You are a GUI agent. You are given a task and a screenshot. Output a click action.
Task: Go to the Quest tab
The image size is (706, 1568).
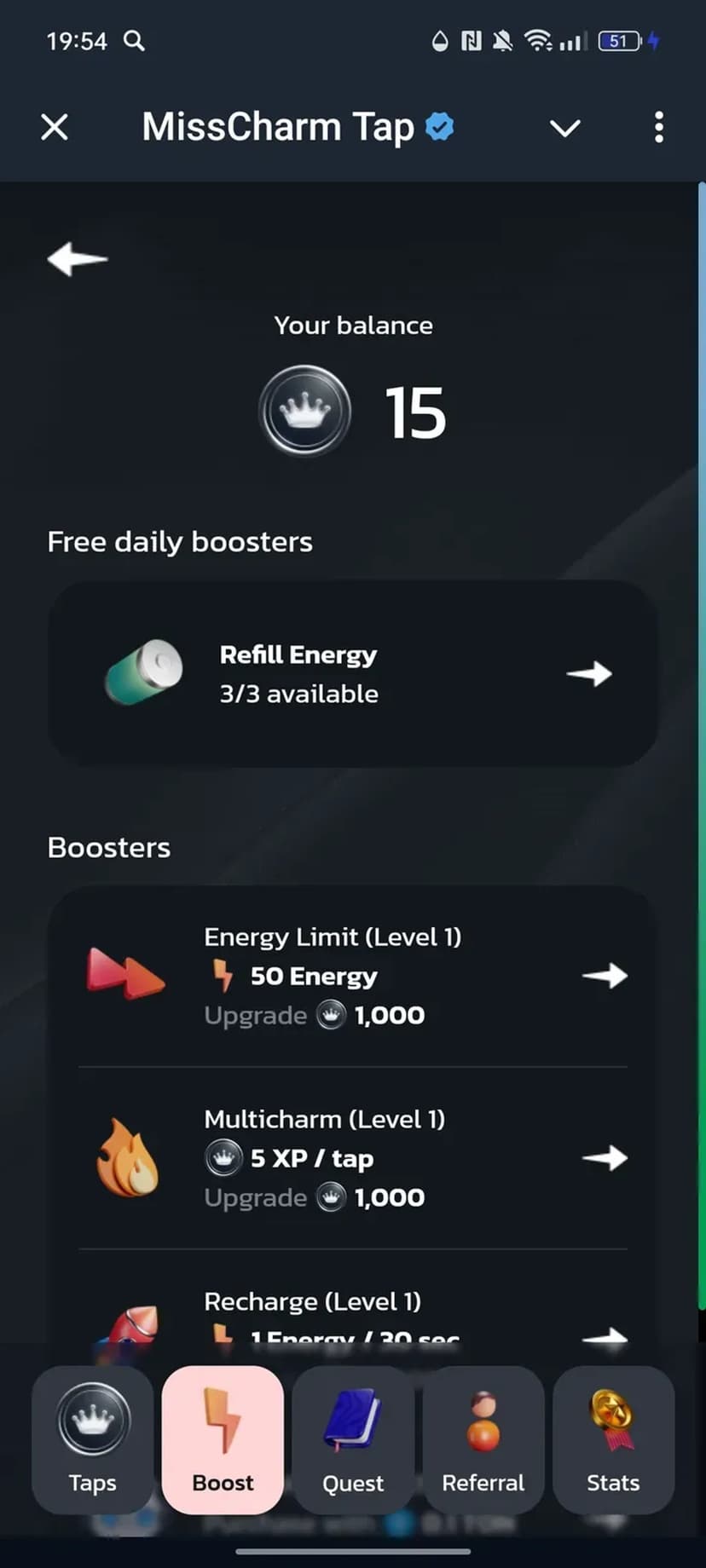(x=353, y=1438)
